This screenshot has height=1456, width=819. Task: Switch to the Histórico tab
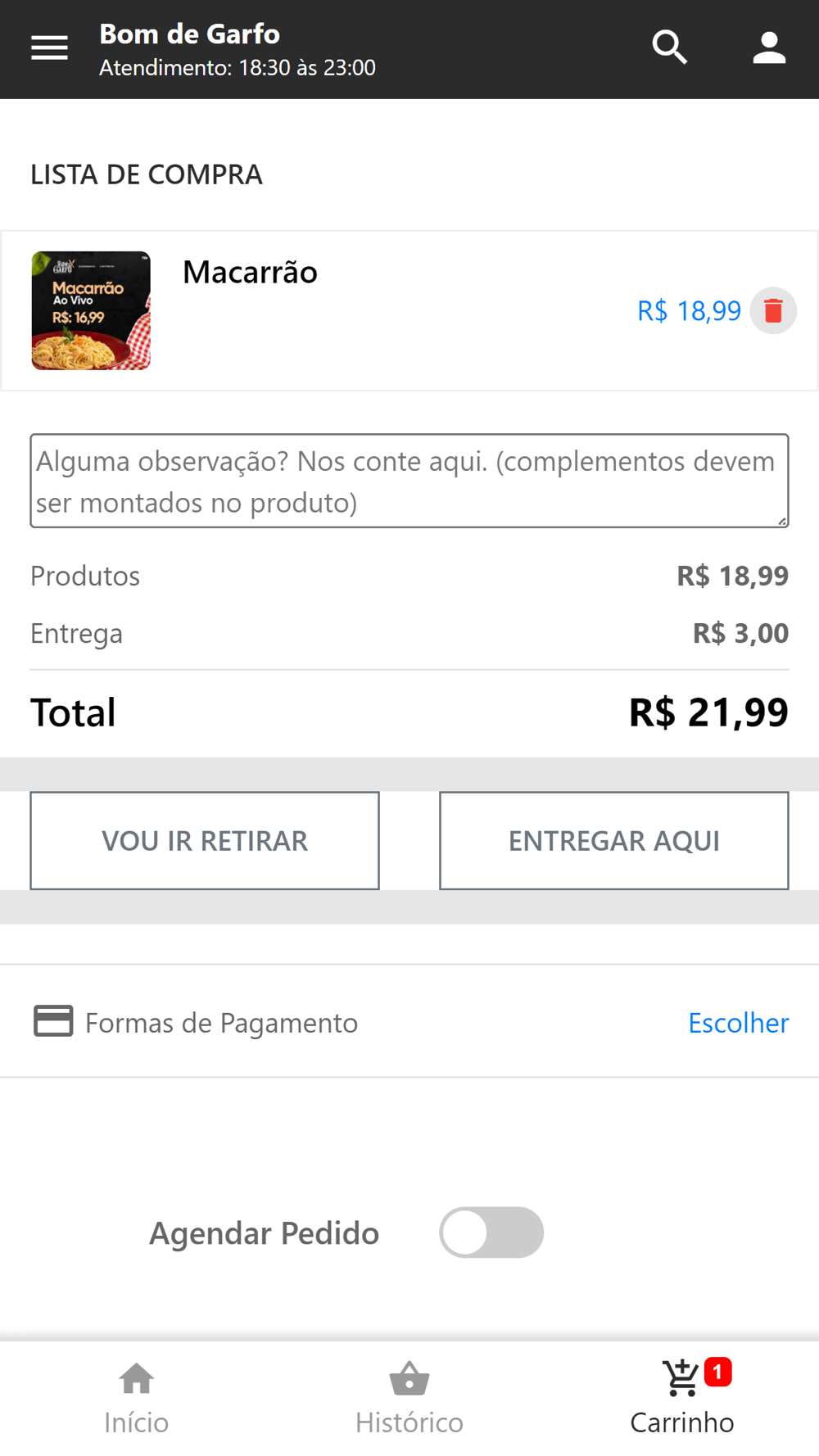pyautogui.click(x=409, y=1398)
